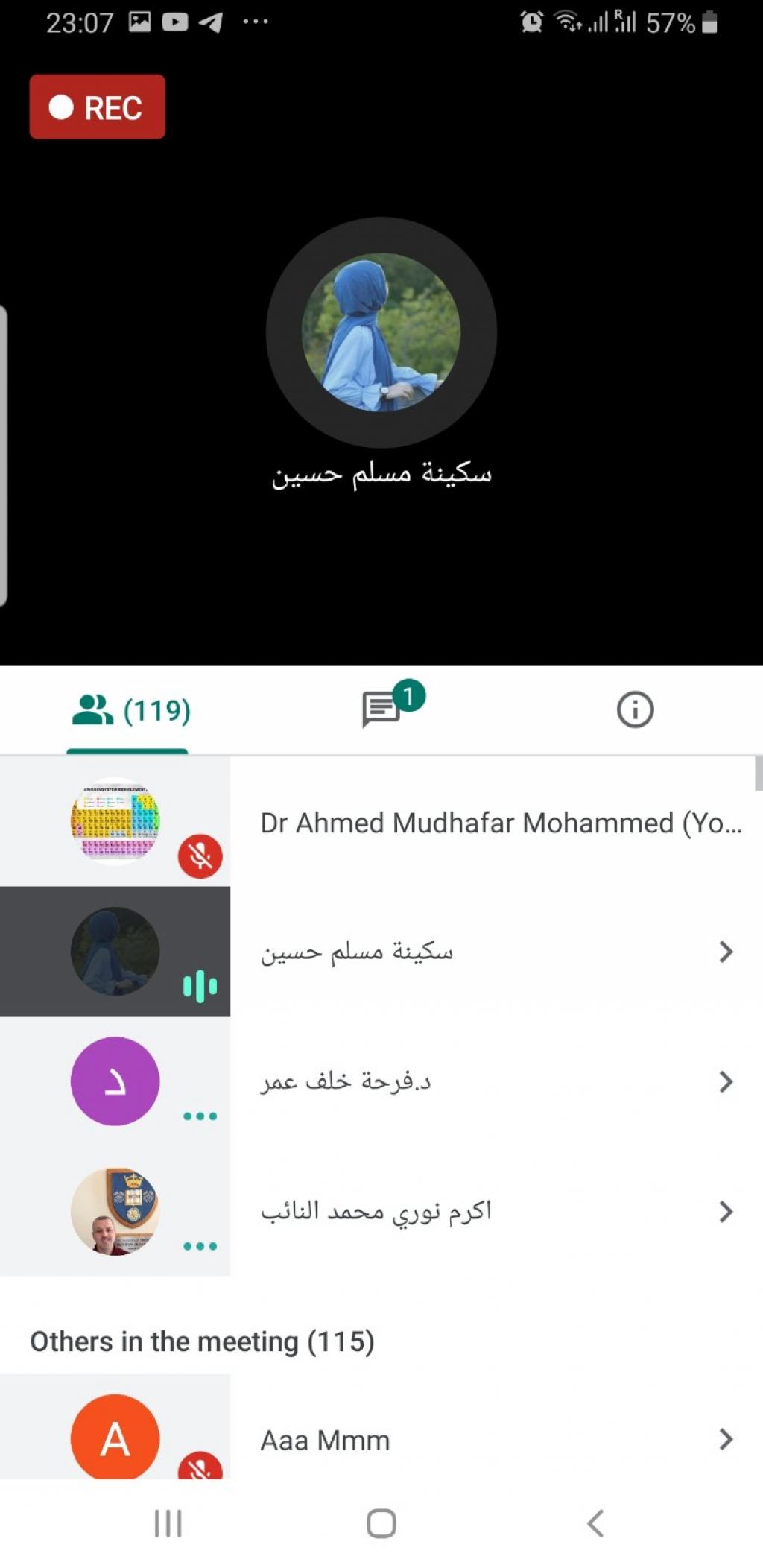Go to the system home screen
Image resolution: width=763 pixels, height=1568 pixels.
[381, 1523]
